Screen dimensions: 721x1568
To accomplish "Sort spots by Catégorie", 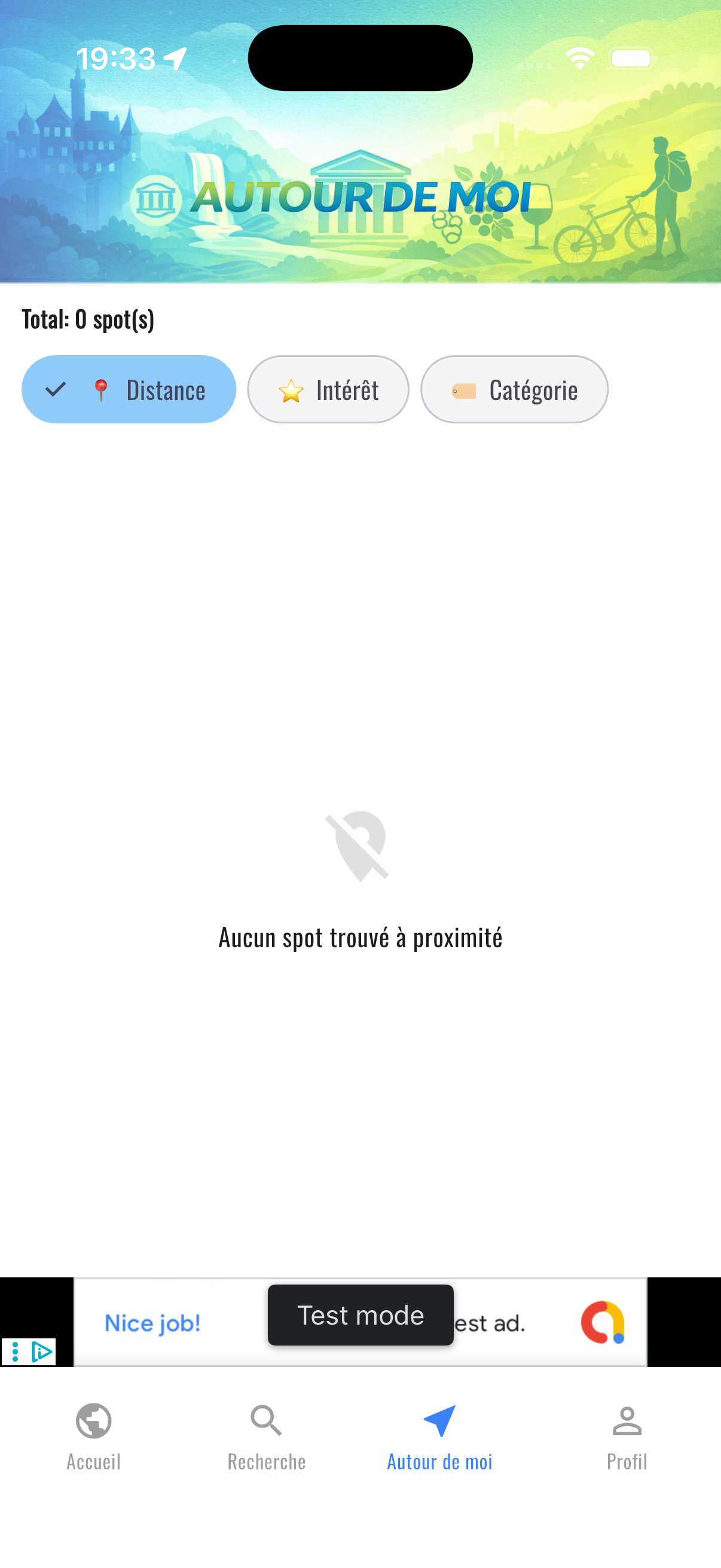I will (x=514, y=389).
